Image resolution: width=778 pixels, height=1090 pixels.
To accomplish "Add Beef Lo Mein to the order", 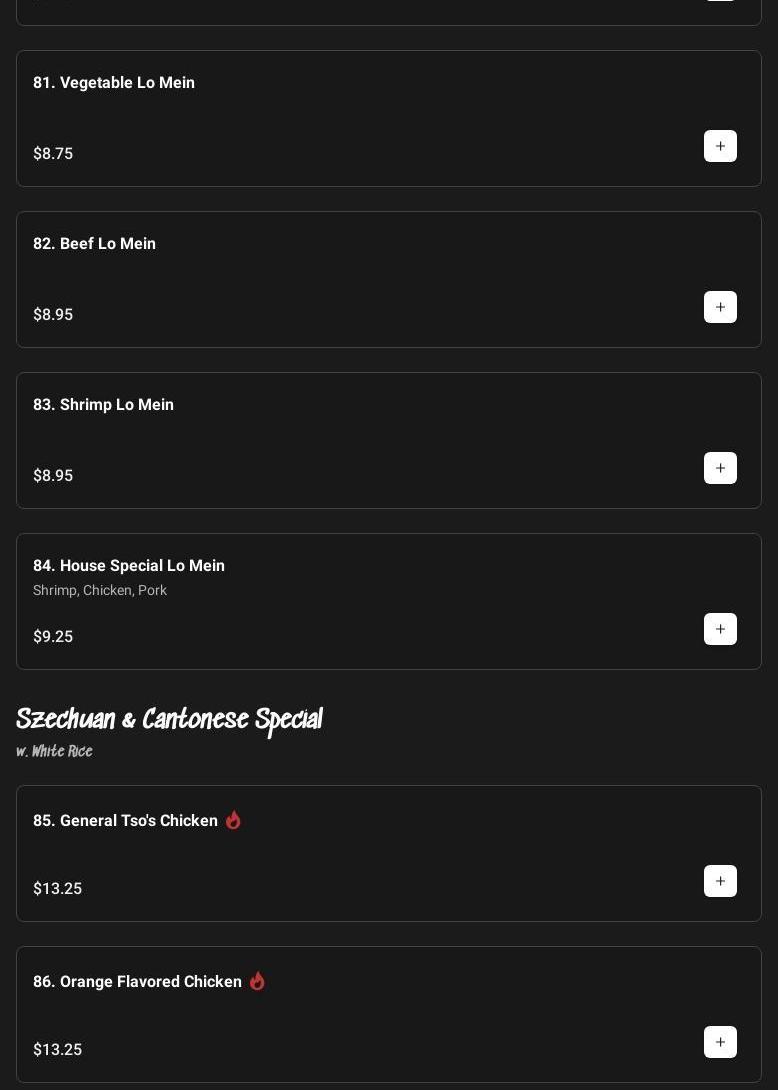I will point(720,307).
